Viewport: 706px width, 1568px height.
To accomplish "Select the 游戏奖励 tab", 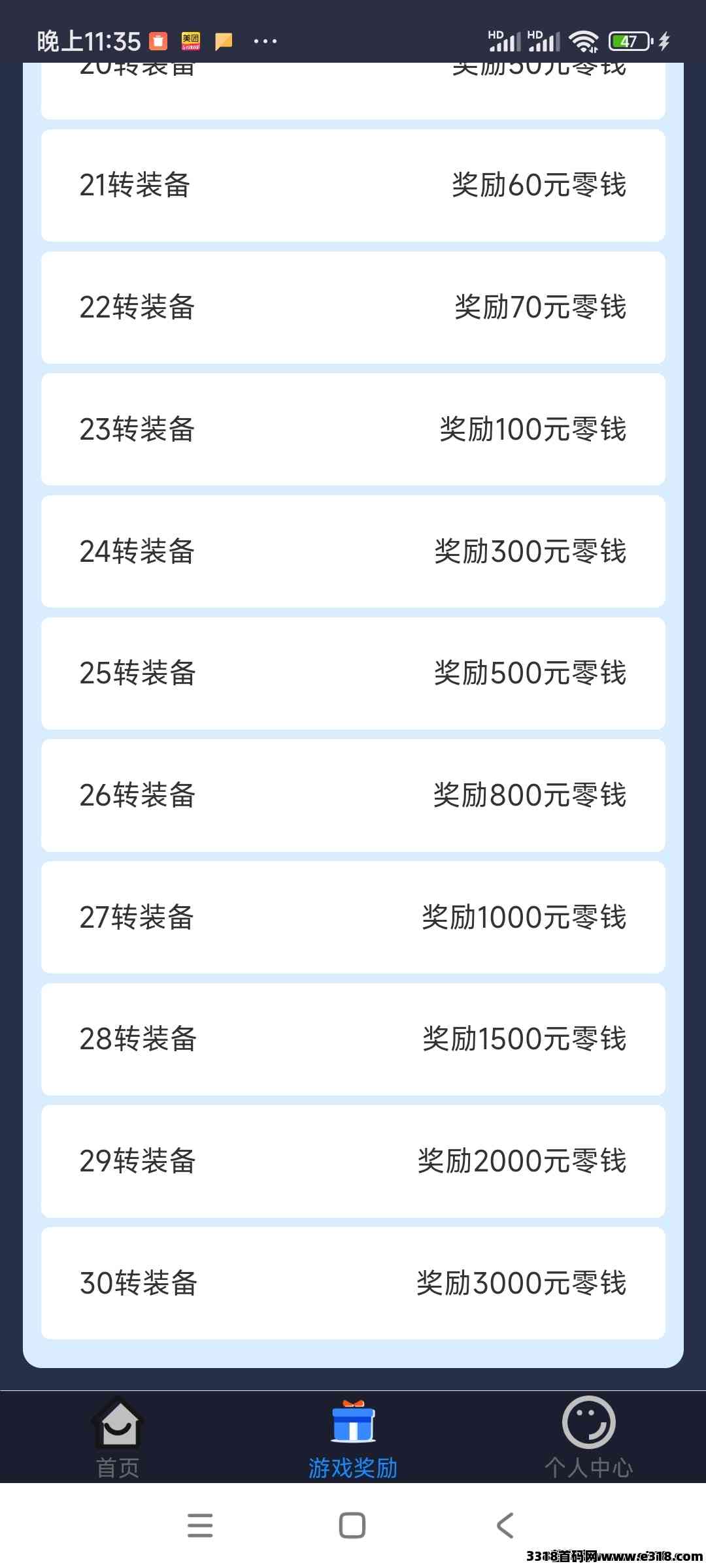I will 353,1437.
